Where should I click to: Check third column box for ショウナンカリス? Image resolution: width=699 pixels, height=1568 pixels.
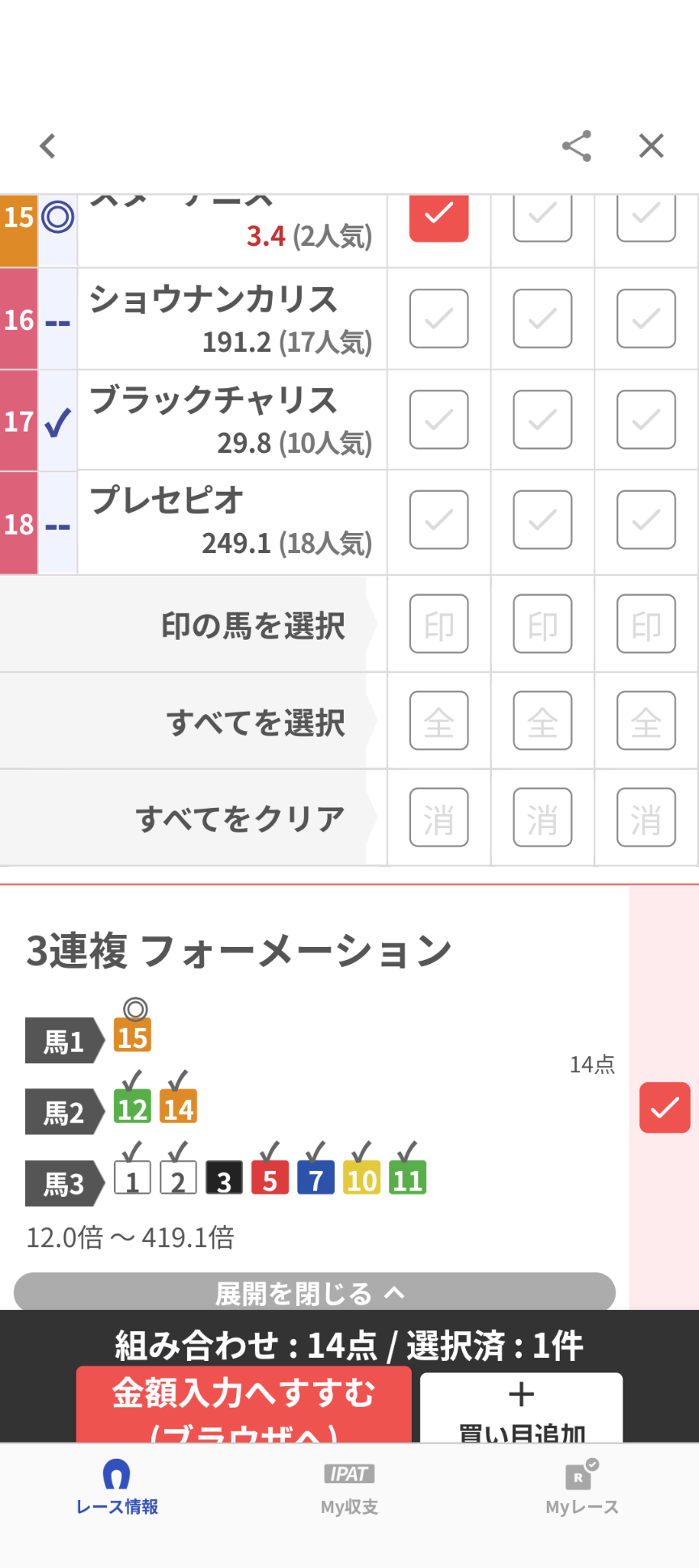[646, 319]
